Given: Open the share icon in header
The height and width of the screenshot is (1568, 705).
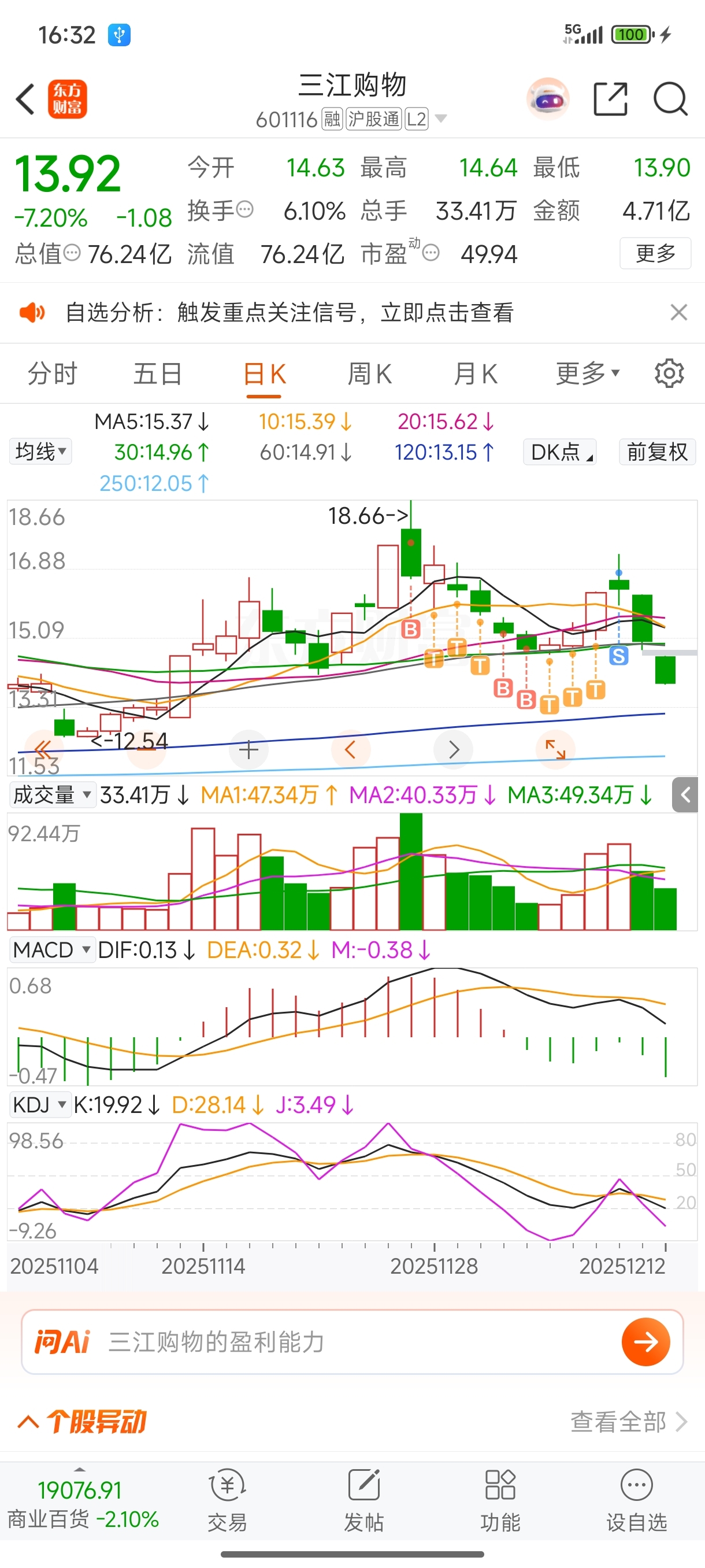Looking at the screenshot, I should click(x=610, y=99).
